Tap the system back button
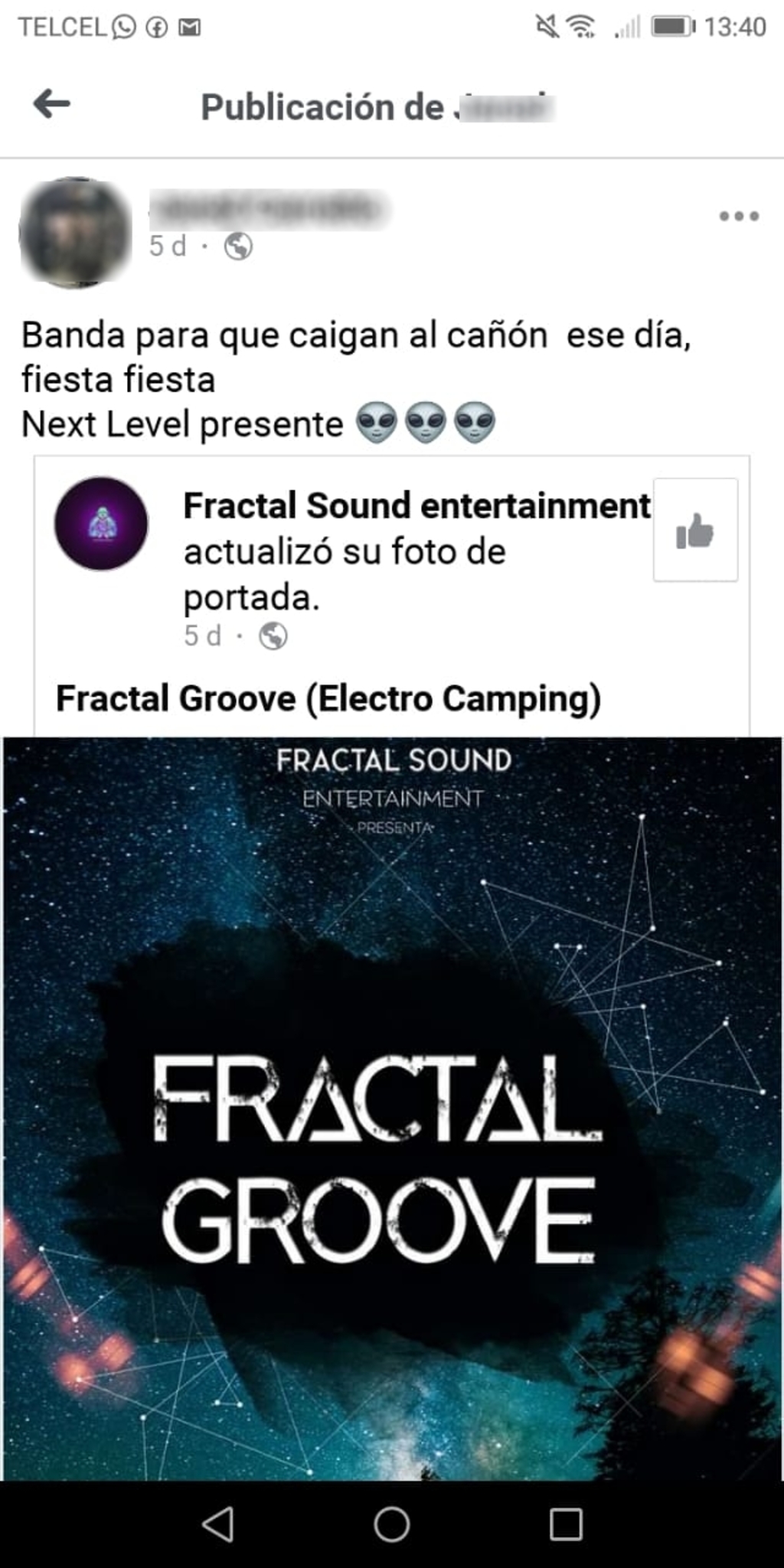 click(218, 1524)
